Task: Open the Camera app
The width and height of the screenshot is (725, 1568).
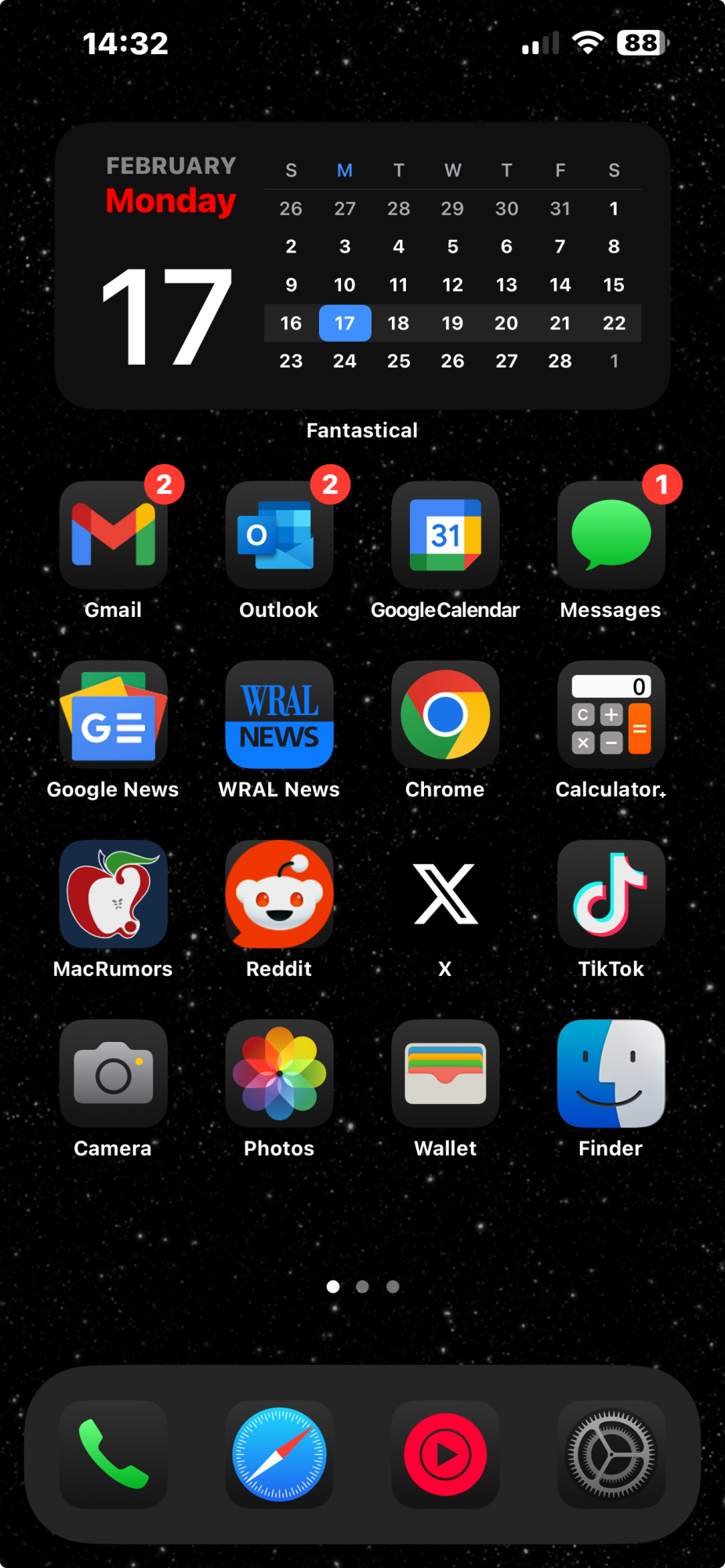Action: tap(113, 1073)
